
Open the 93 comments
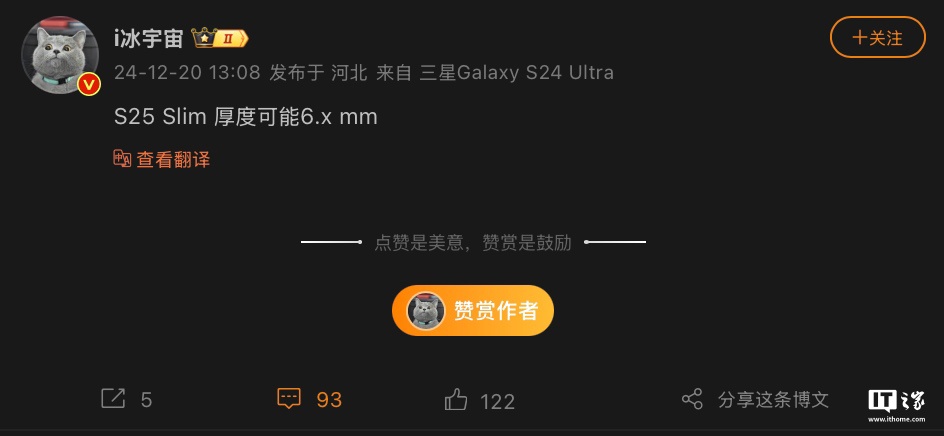(x=310, y=399)
